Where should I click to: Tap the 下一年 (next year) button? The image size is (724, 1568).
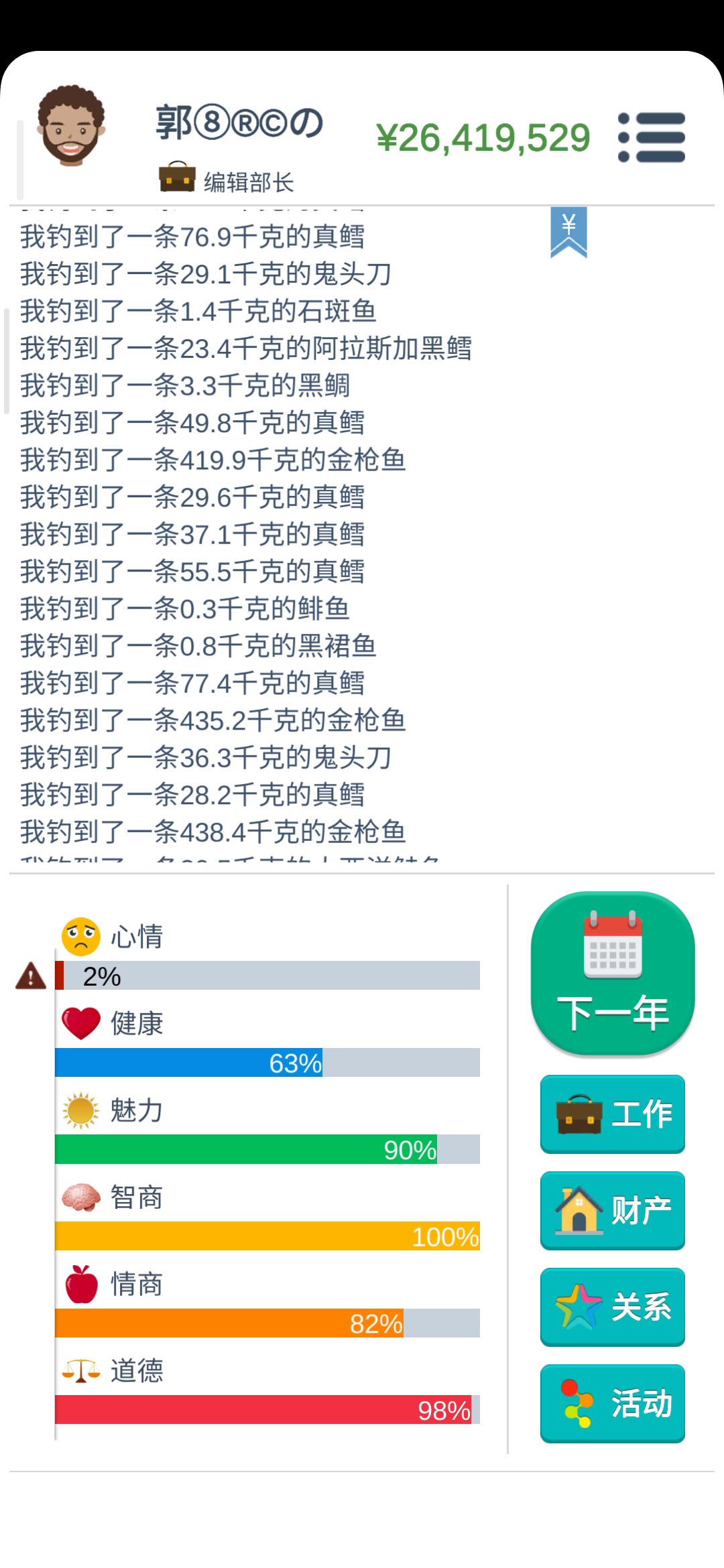coord(613,974)
